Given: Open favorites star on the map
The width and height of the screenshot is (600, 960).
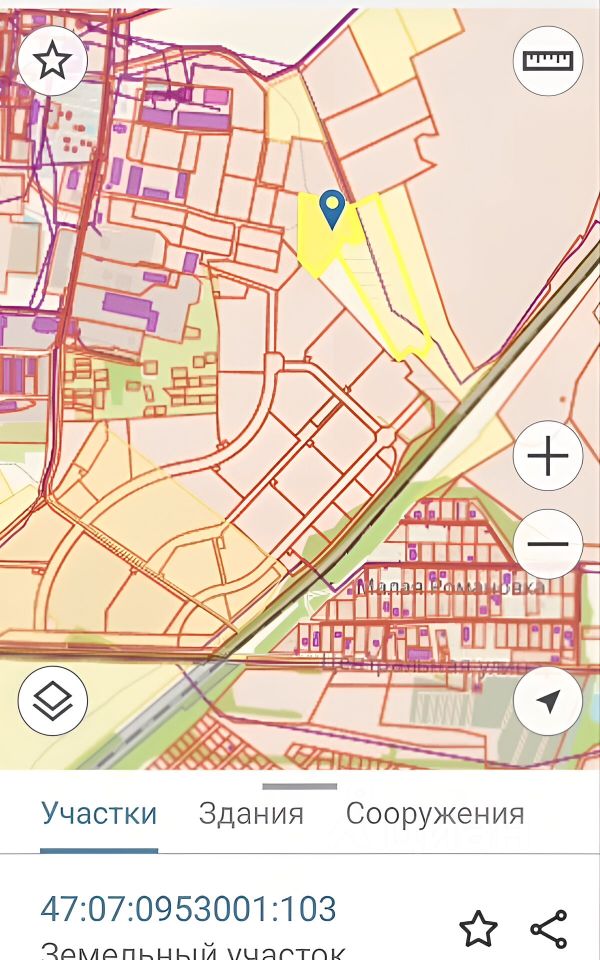Looking at the screenshot, I should 52,61.
